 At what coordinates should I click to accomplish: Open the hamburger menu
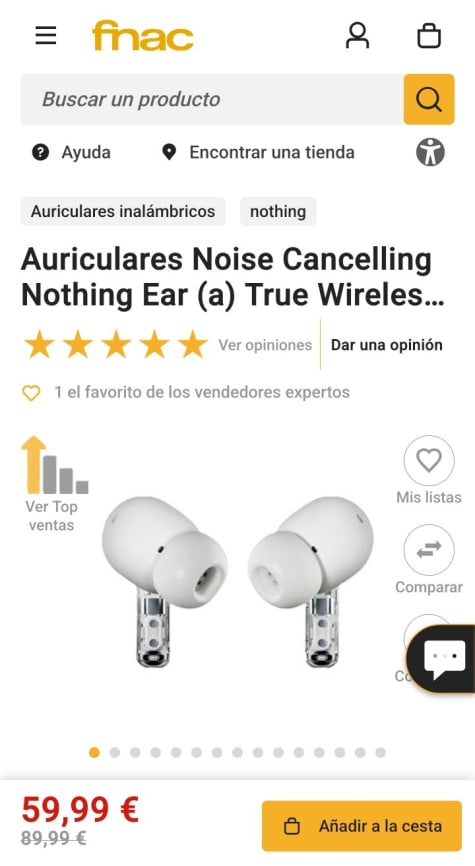pyautogui.click(x=46, y=35)
